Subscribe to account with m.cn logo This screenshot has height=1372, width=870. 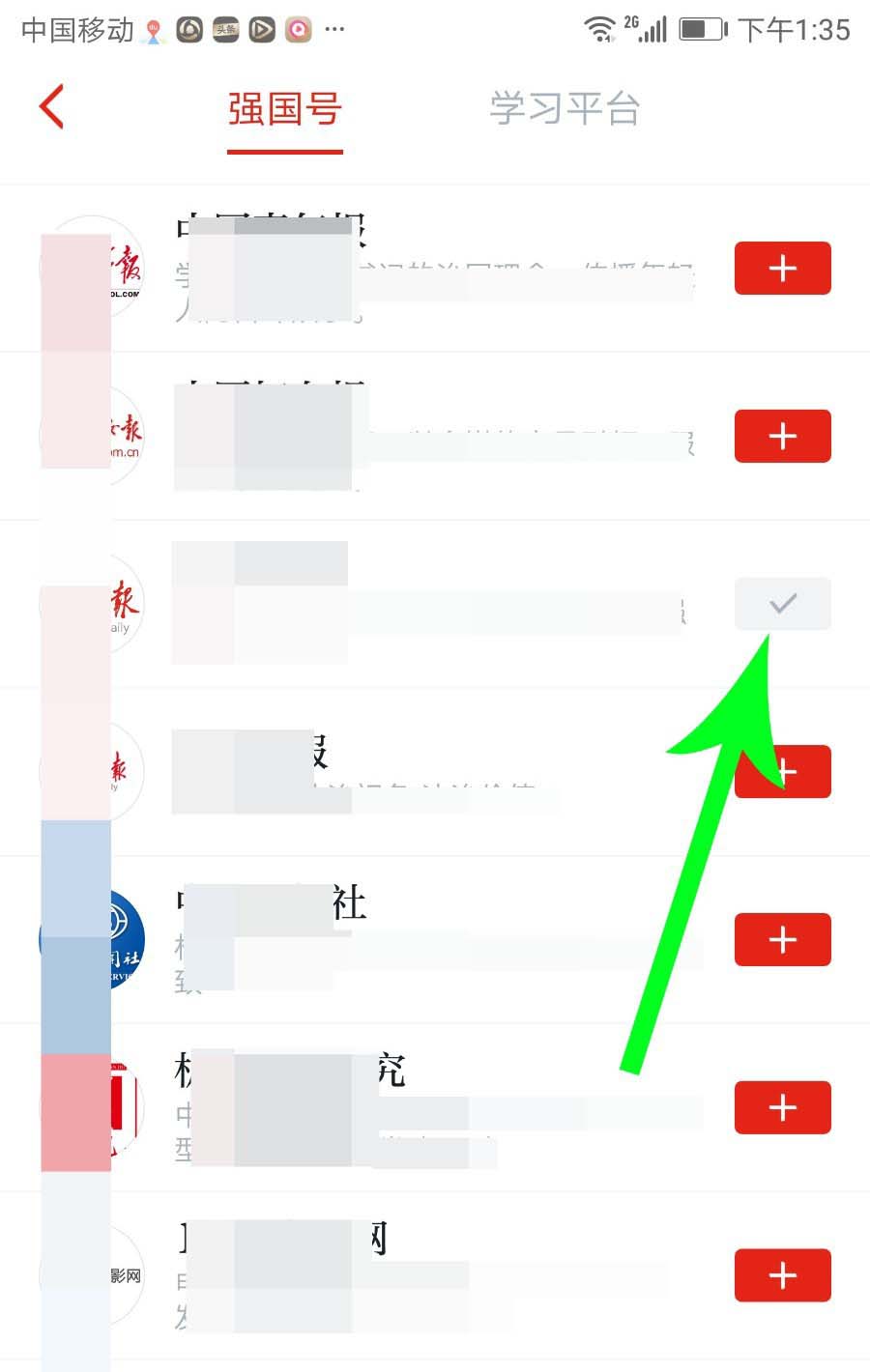(x=782, y=436)
